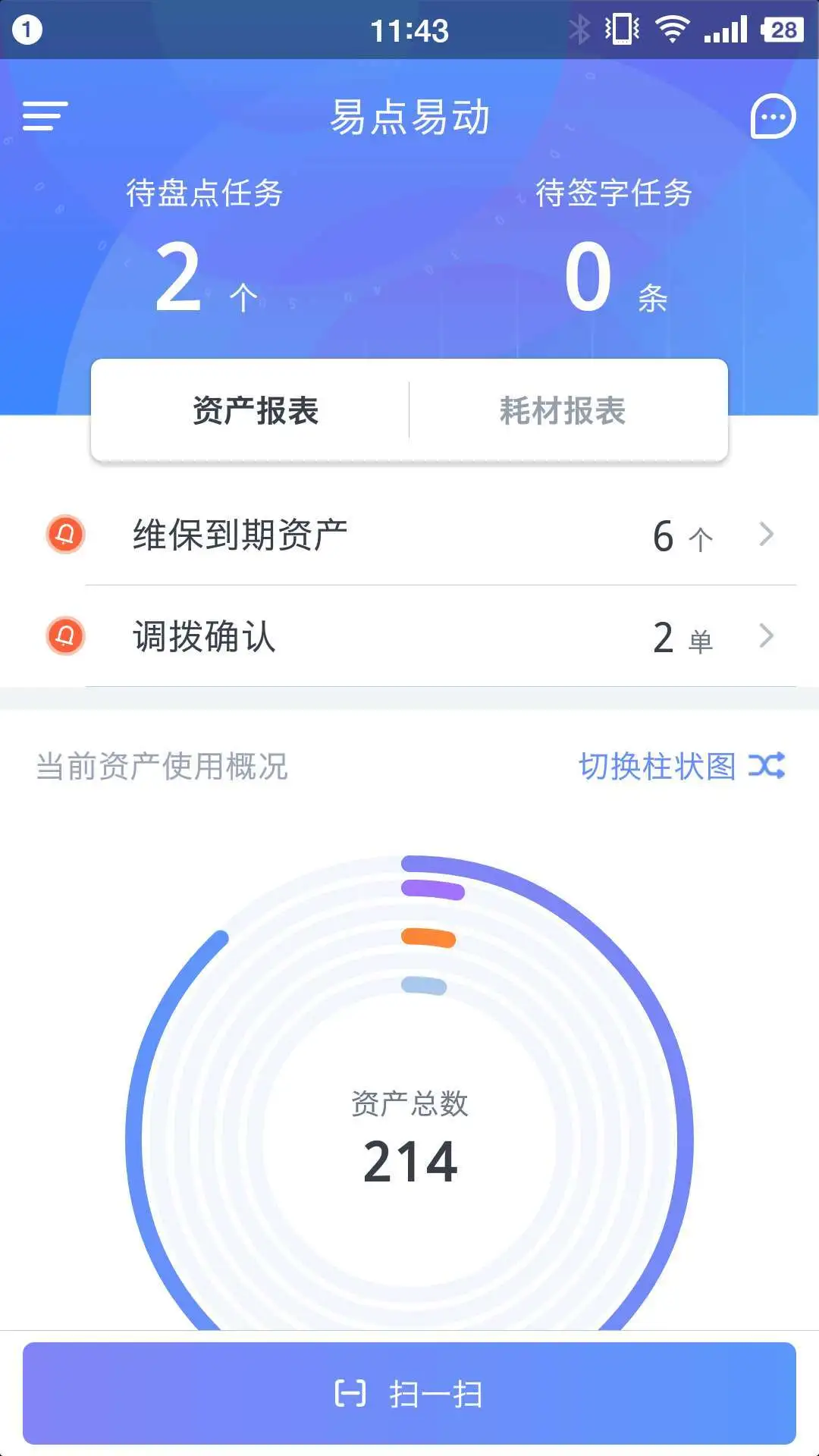Click the bell icon beside 调拨确认
Viewport: 819px width, 1456px height.
coord(65,637)
